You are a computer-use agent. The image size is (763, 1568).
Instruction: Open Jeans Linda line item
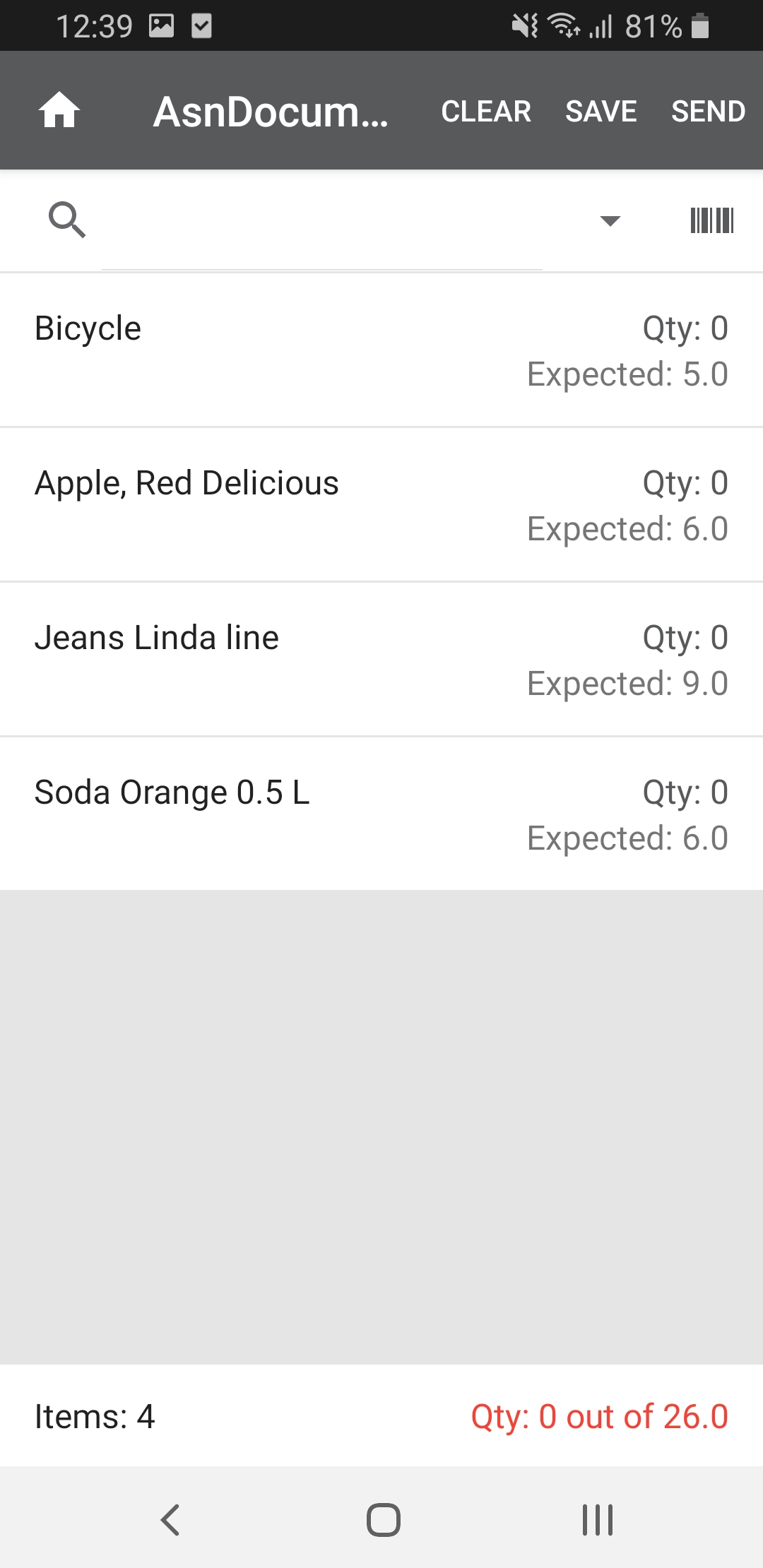point(381,660)
